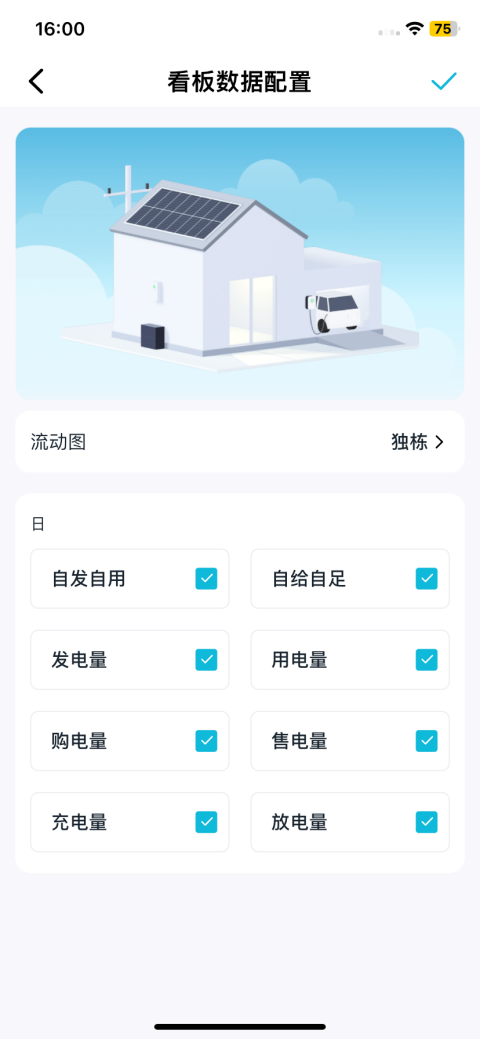
Task: Open the 流动图 row showing 独栋
Action: pyautogui.click(x=240, y=442)
